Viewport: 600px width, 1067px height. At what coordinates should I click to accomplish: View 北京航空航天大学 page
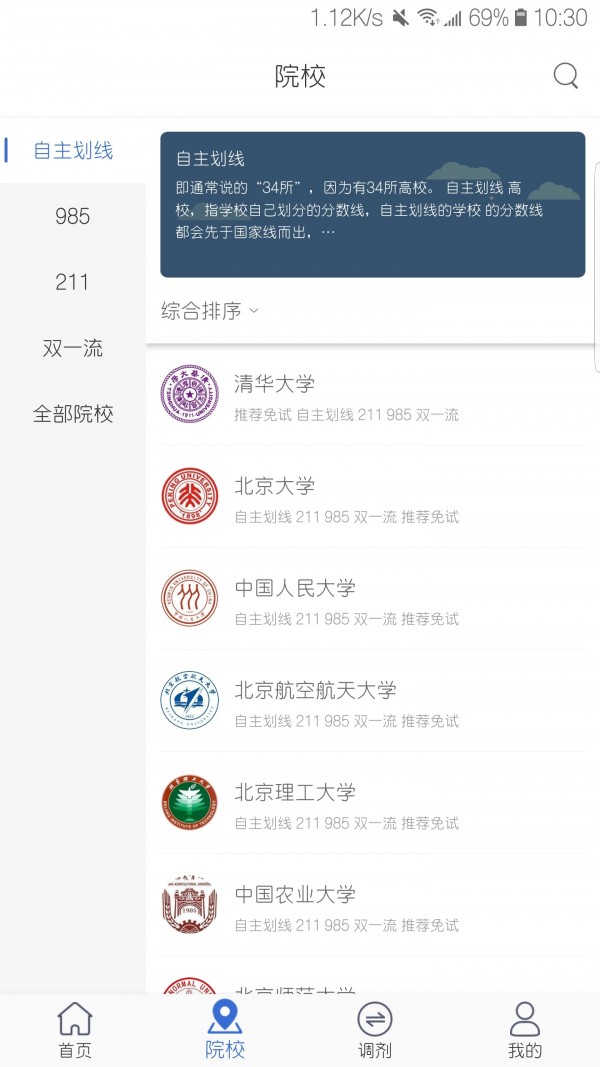[x=372, y=702]
